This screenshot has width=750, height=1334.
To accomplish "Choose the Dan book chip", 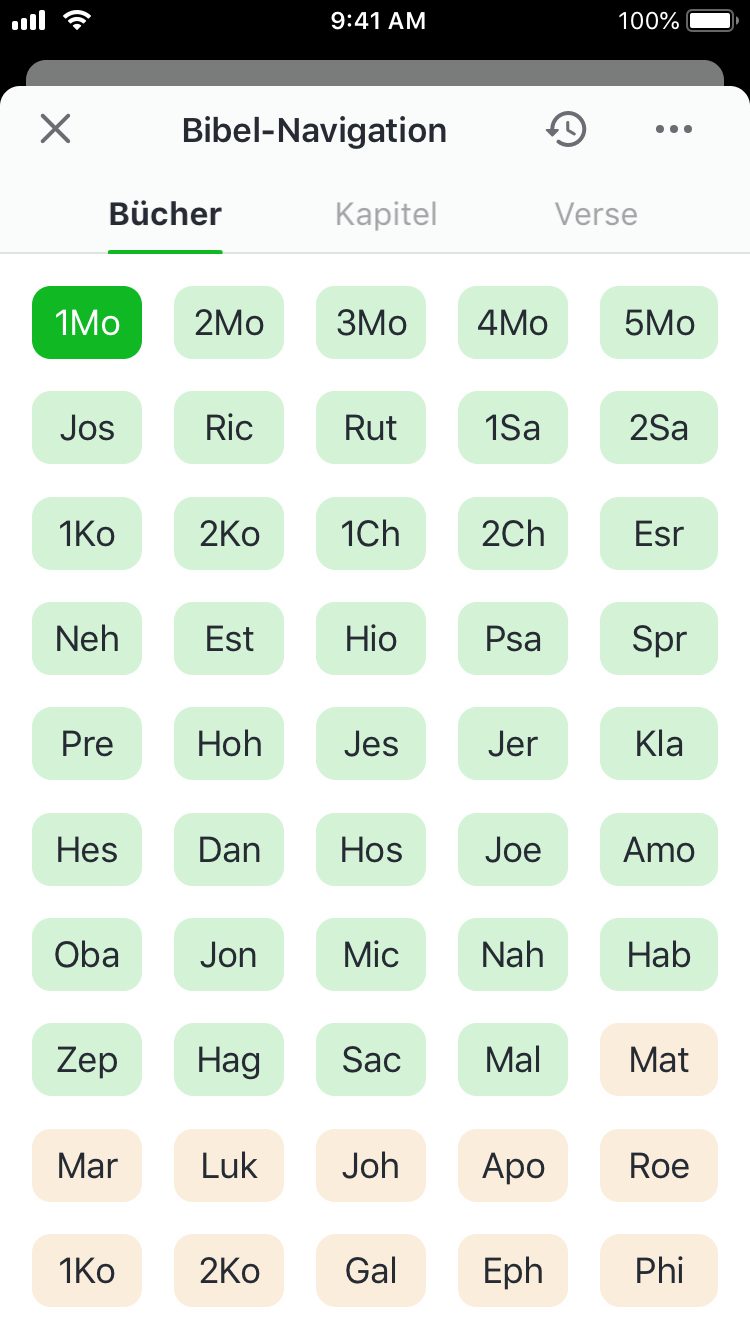I will coord(229,850).
